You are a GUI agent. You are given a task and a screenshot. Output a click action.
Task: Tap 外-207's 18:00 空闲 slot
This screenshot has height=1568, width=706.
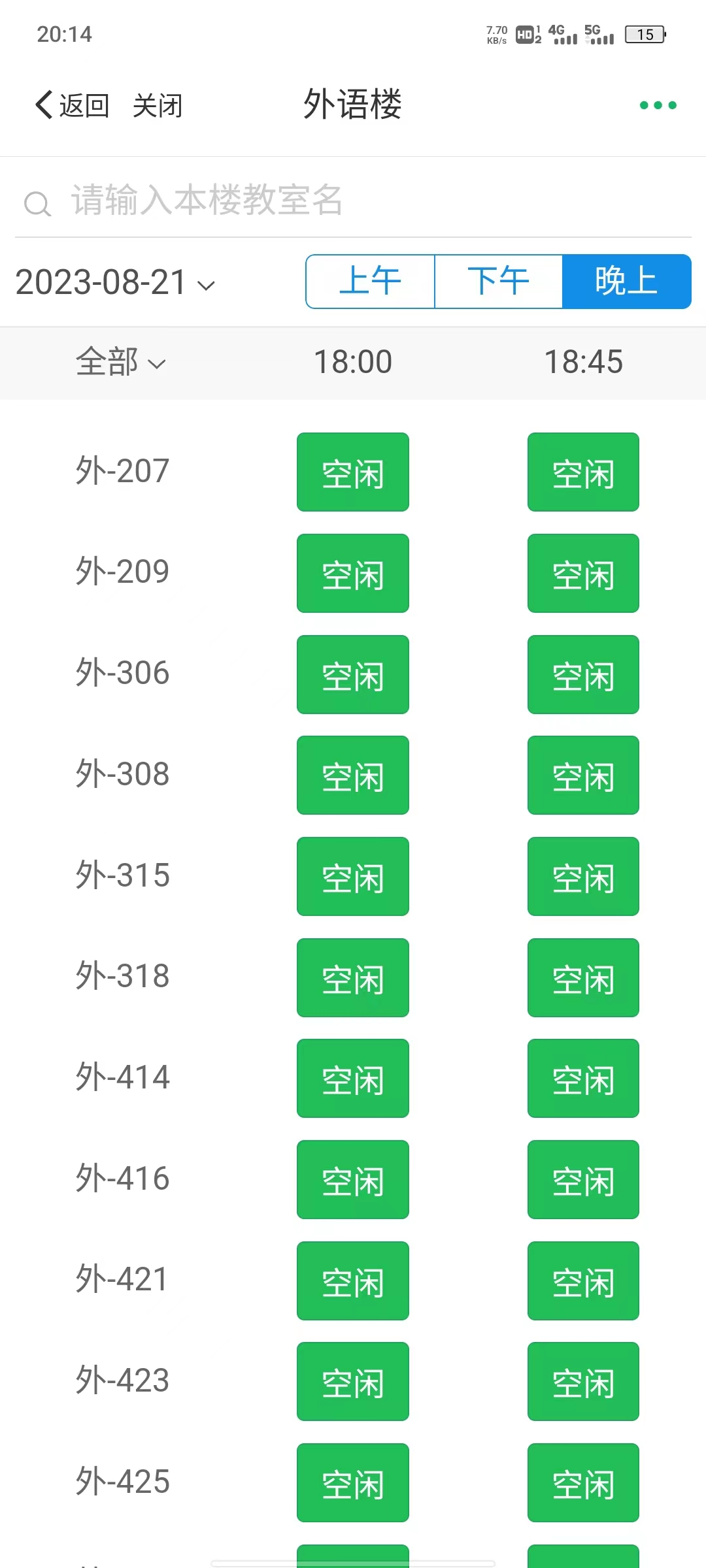pos(353,472)
